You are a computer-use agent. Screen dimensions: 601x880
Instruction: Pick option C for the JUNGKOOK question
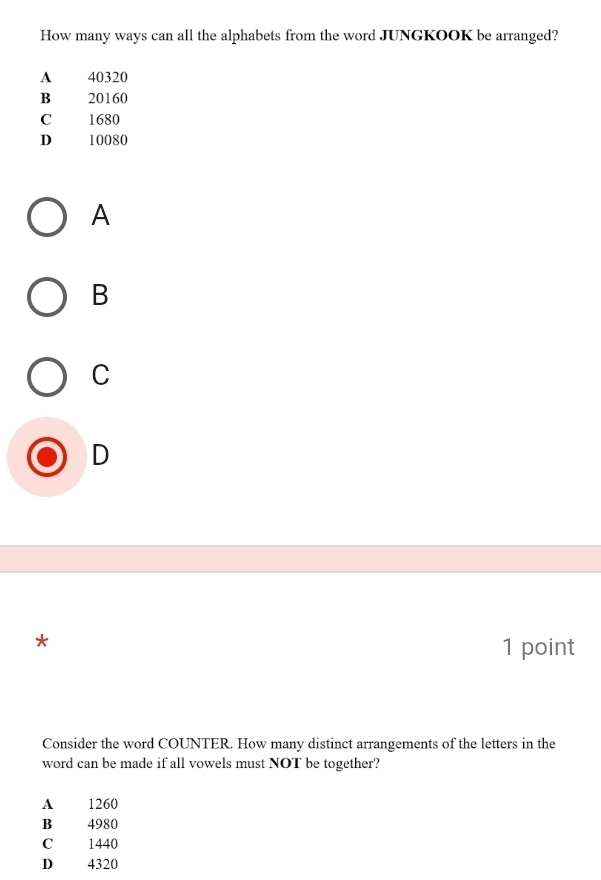coord(47,377)
